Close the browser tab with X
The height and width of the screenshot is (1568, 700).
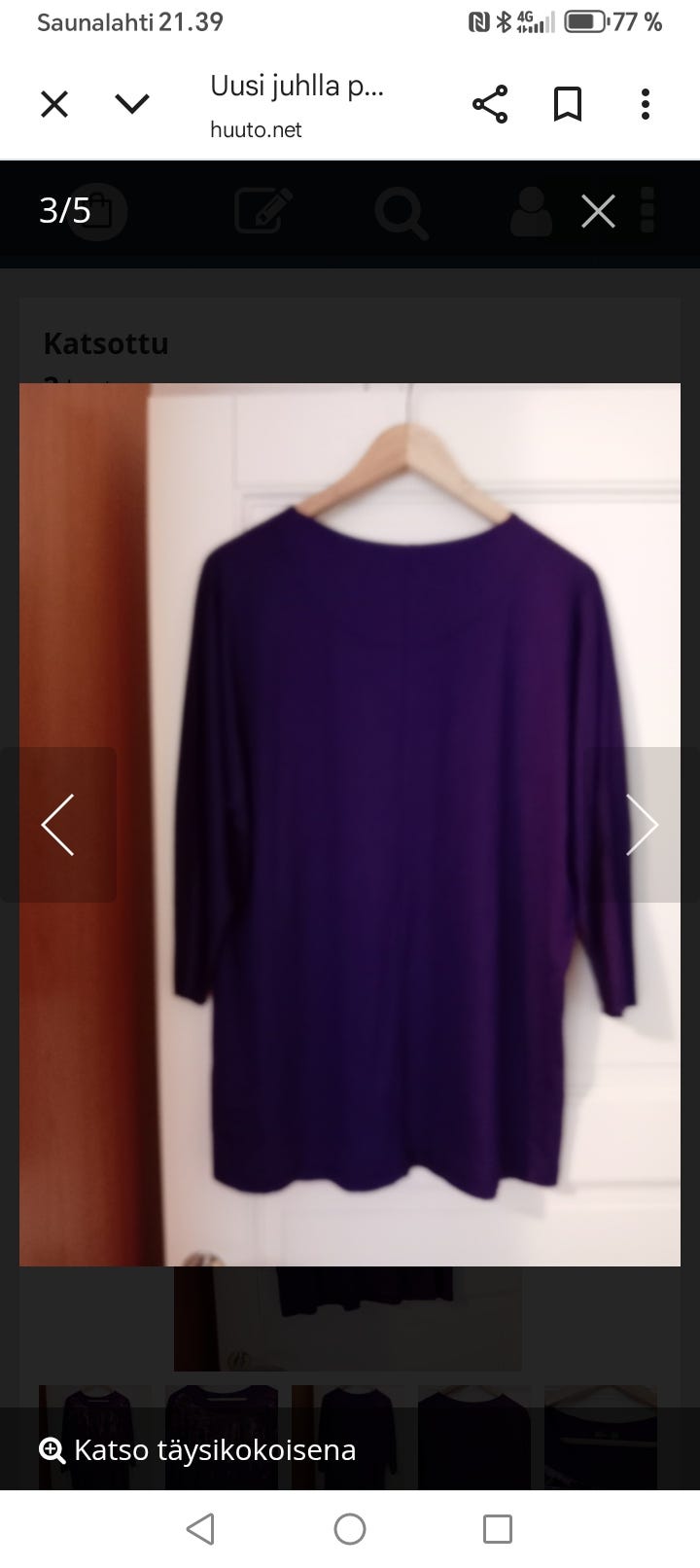pyautogui.click(x=54, y=104)
